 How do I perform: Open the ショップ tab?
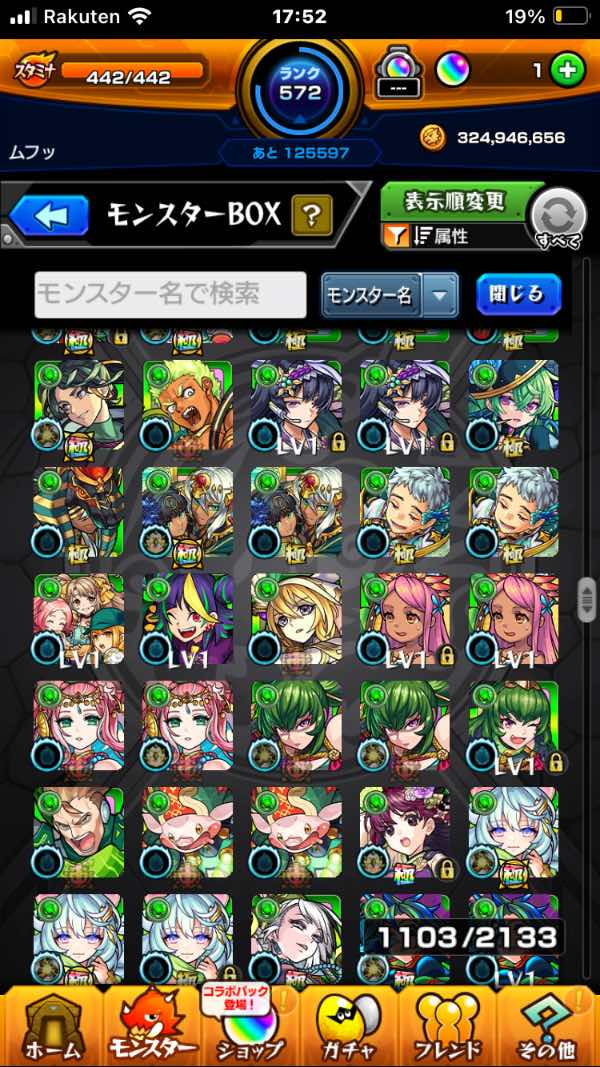(x=248, y=1025)
